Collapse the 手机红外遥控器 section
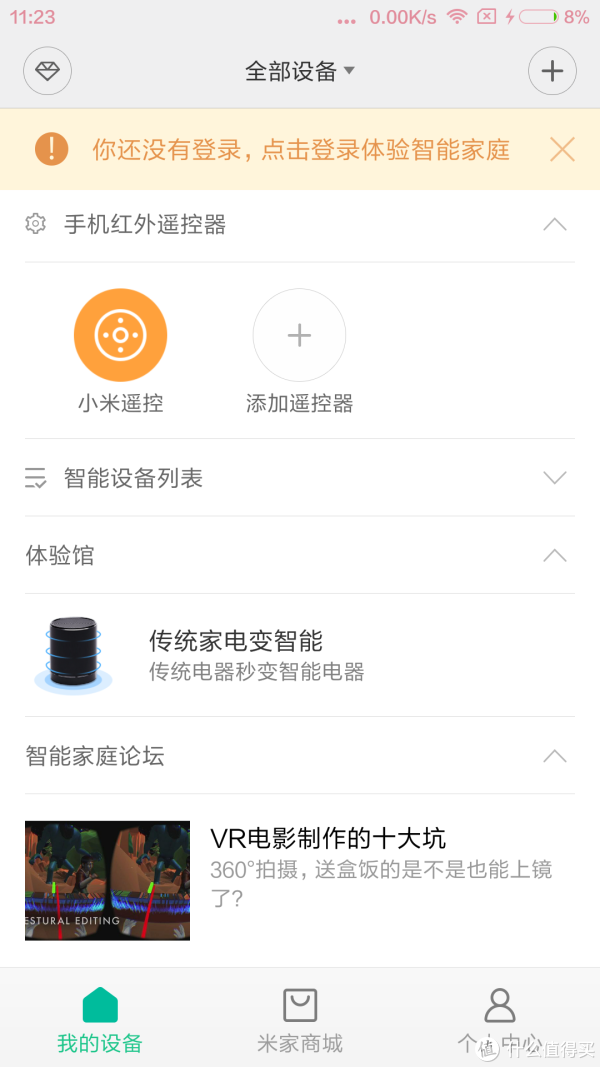The width and height of the screenshot is (600, 1067). click(555, 225)
